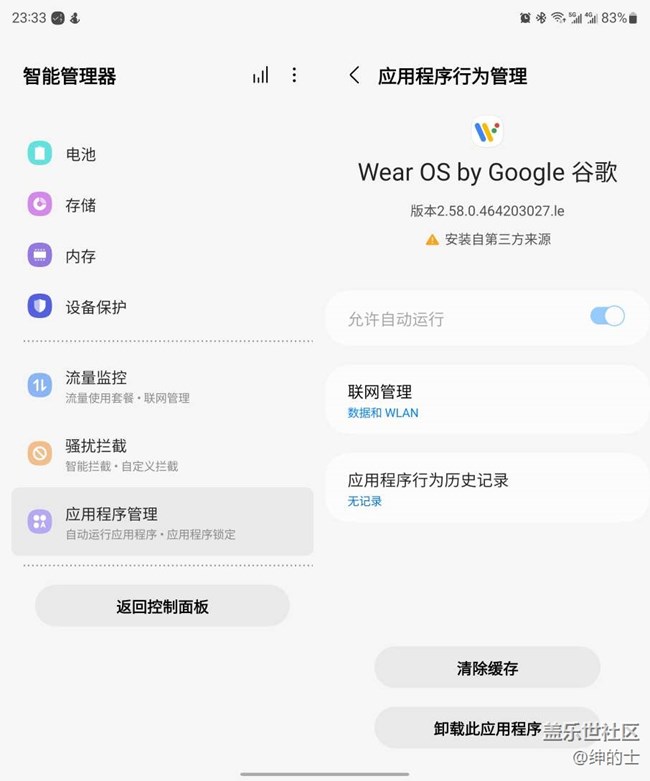Open 应用程序行为历史记录

click(x=486, y=488)
